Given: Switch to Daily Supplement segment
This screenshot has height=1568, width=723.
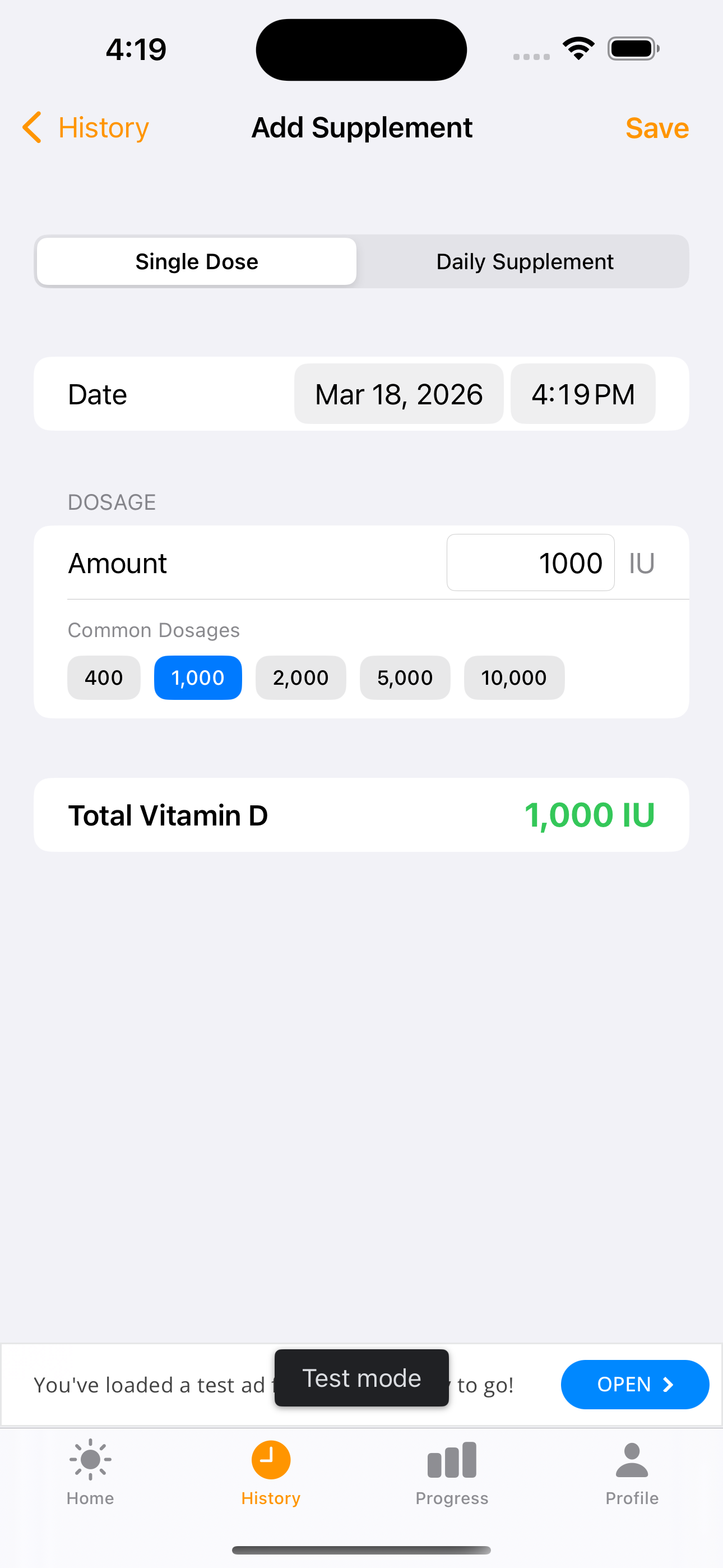Looking at the screenshot, I should (524, 262).
